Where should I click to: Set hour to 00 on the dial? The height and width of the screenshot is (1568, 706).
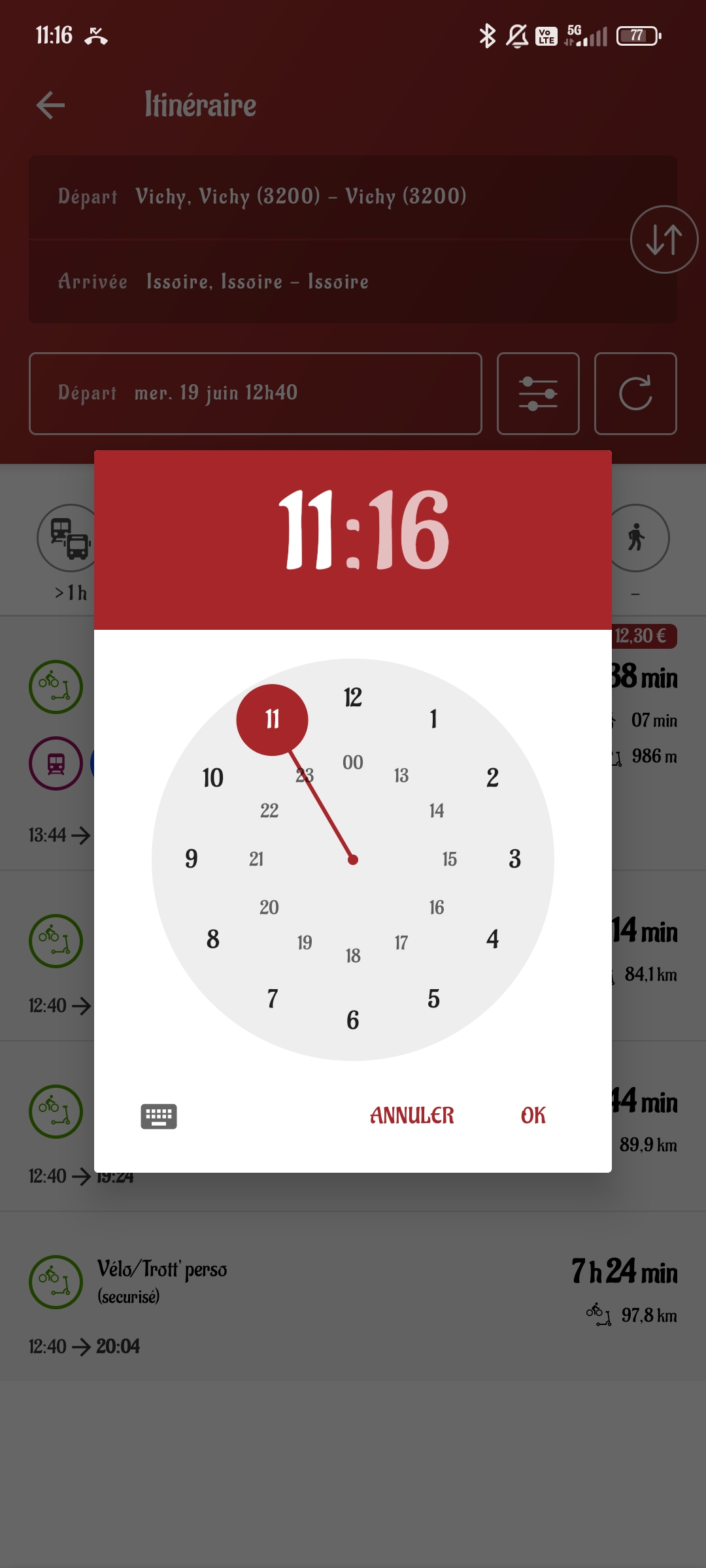(x=353, y=762)
